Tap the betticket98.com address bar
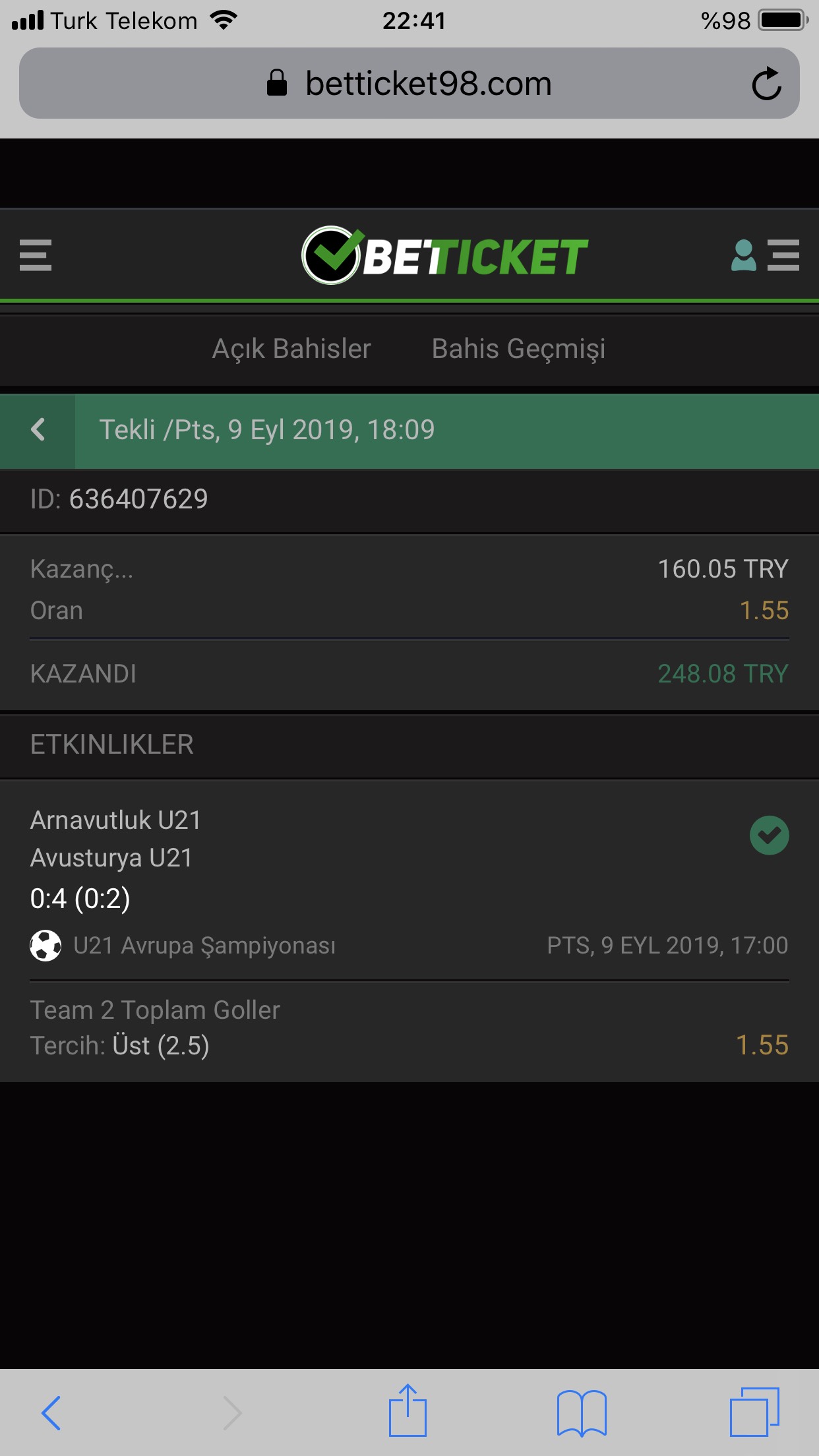Viewport: 819px width, 1456px height. (409, 83)
